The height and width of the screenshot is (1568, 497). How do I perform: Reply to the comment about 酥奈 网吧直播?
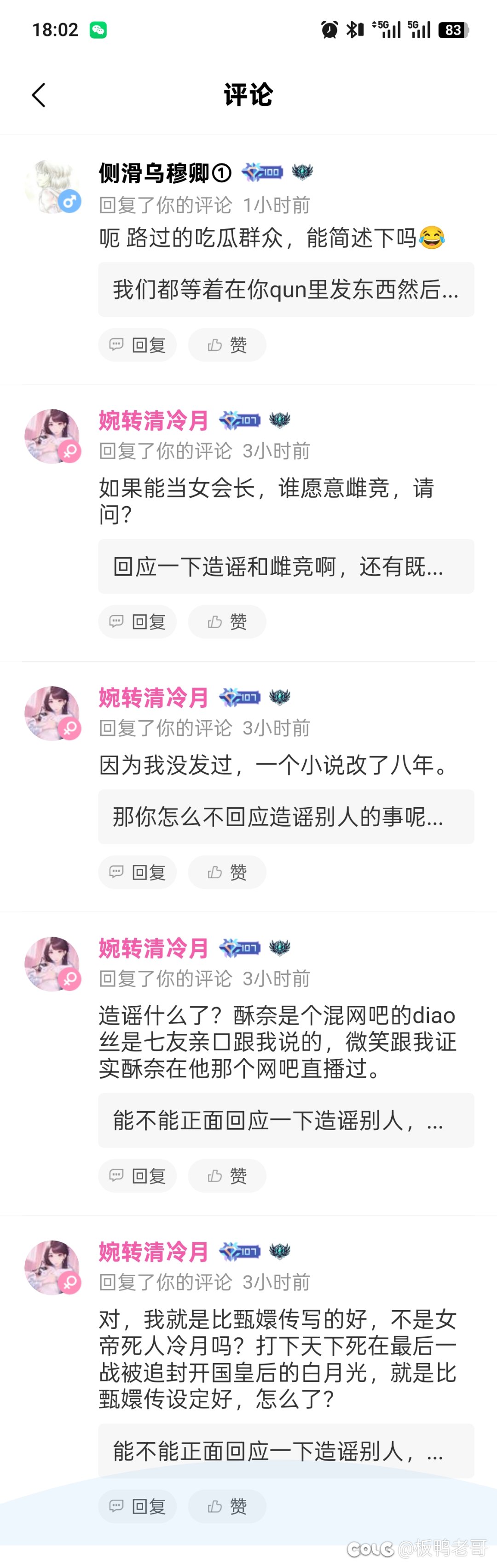click(x=138, y=1175)
